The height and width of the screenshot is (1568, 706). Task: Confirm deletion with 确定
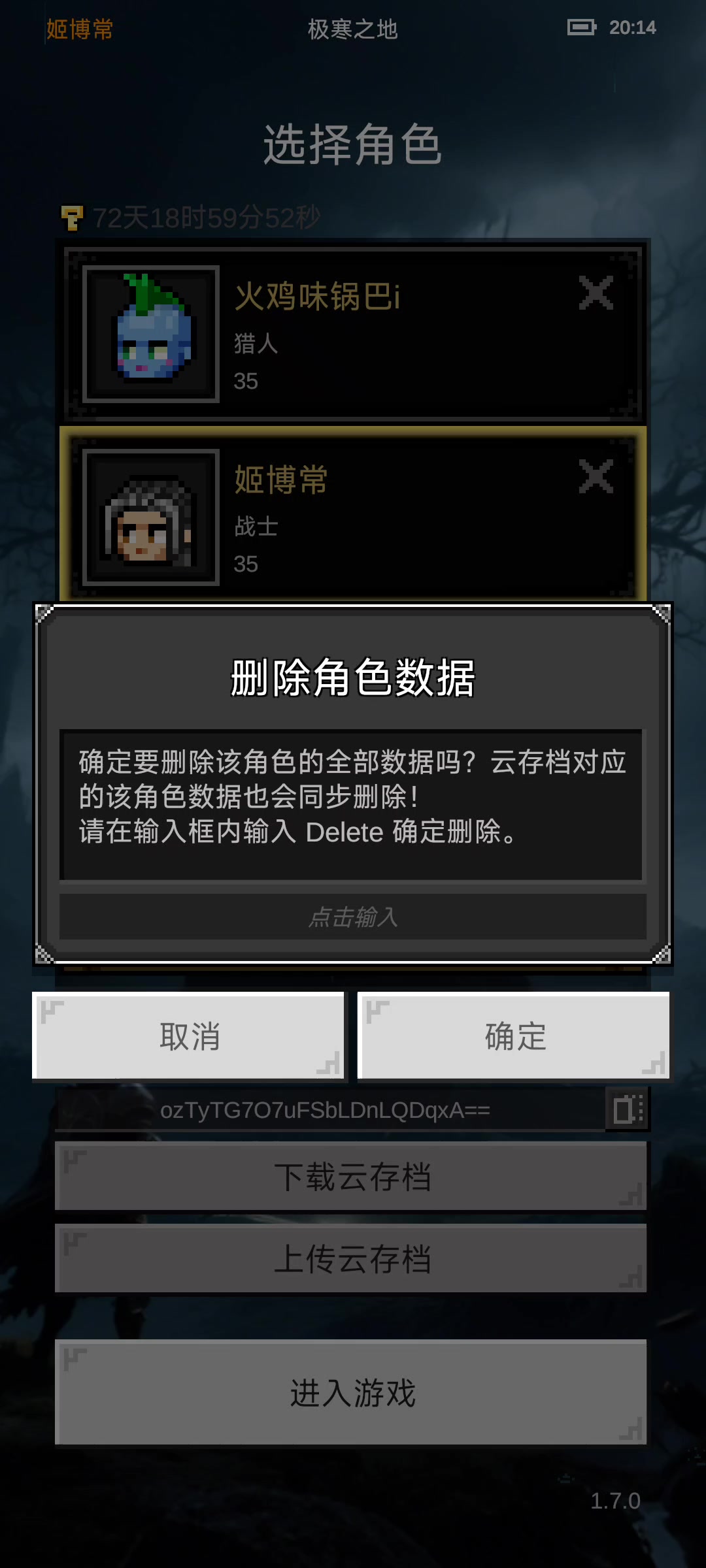pyautogui.click(x=514, y=1036)
